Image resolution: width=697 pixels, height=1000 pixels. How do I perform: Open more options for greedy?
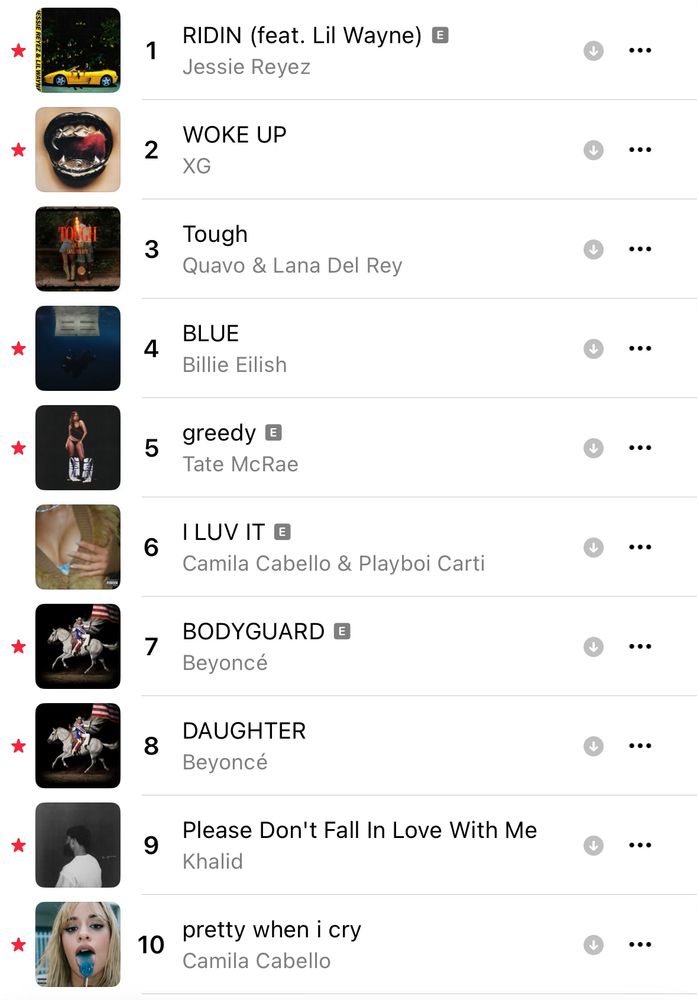(x=640, y=448)
